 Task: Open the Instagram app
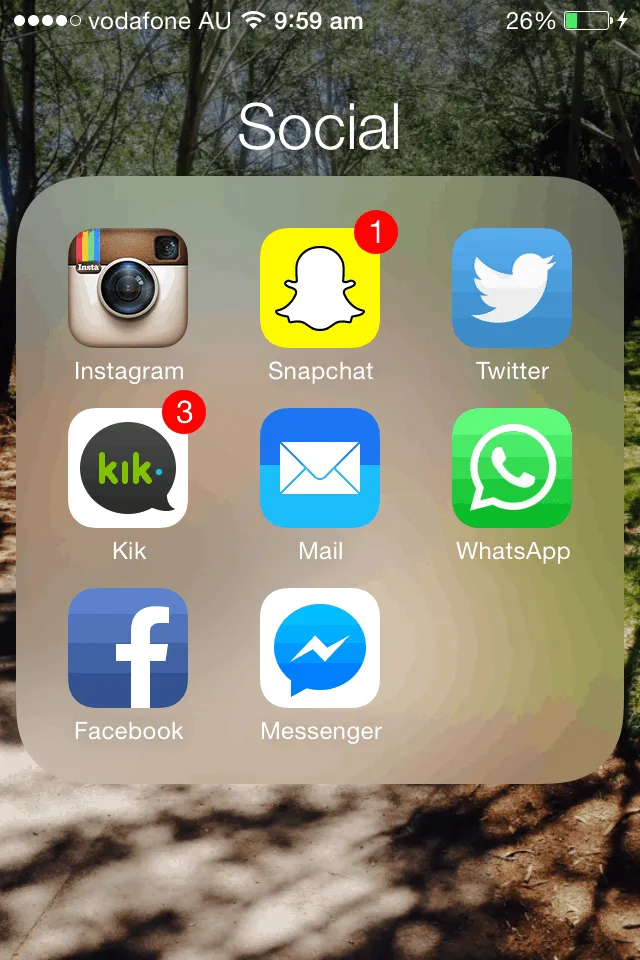point(128,288)
